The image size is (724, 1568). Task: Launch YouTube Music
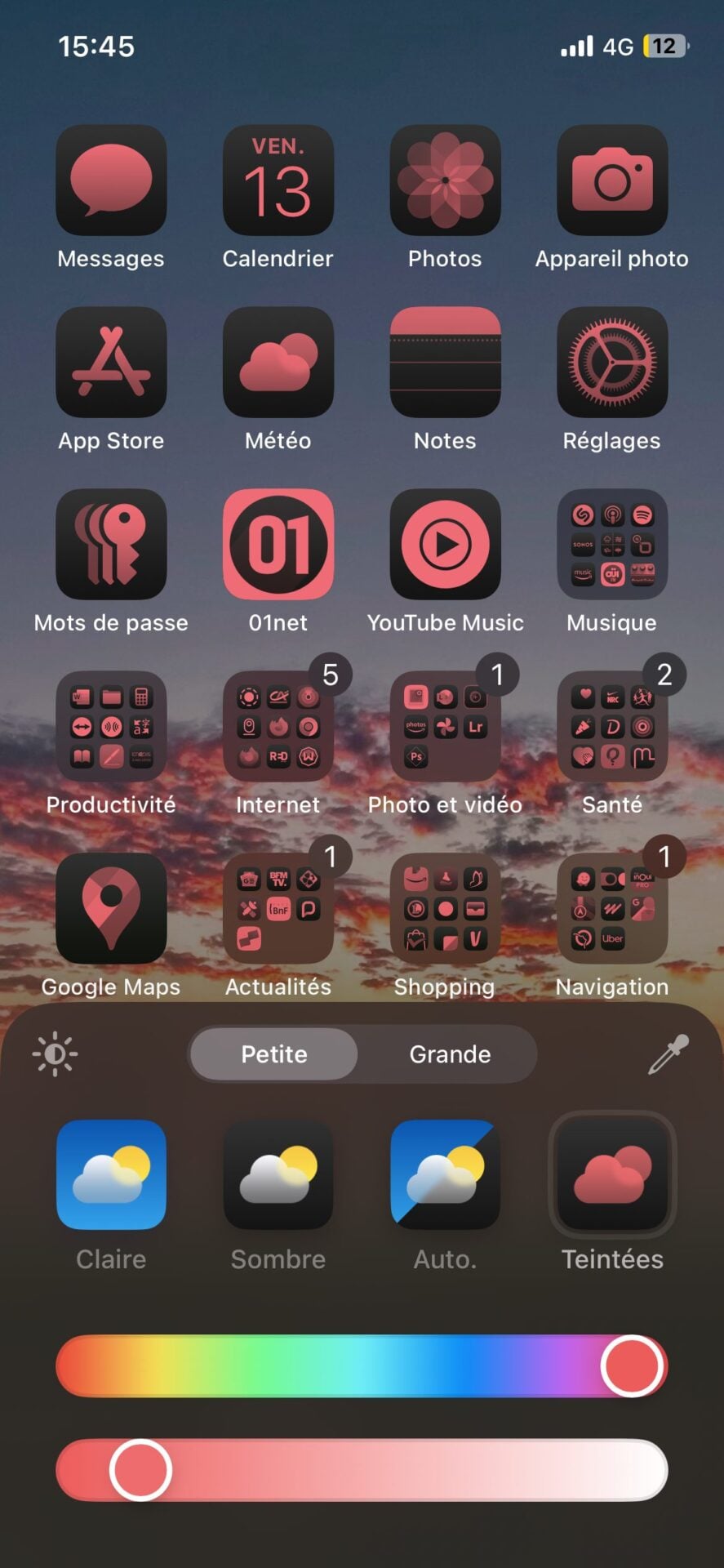(445, 545)
